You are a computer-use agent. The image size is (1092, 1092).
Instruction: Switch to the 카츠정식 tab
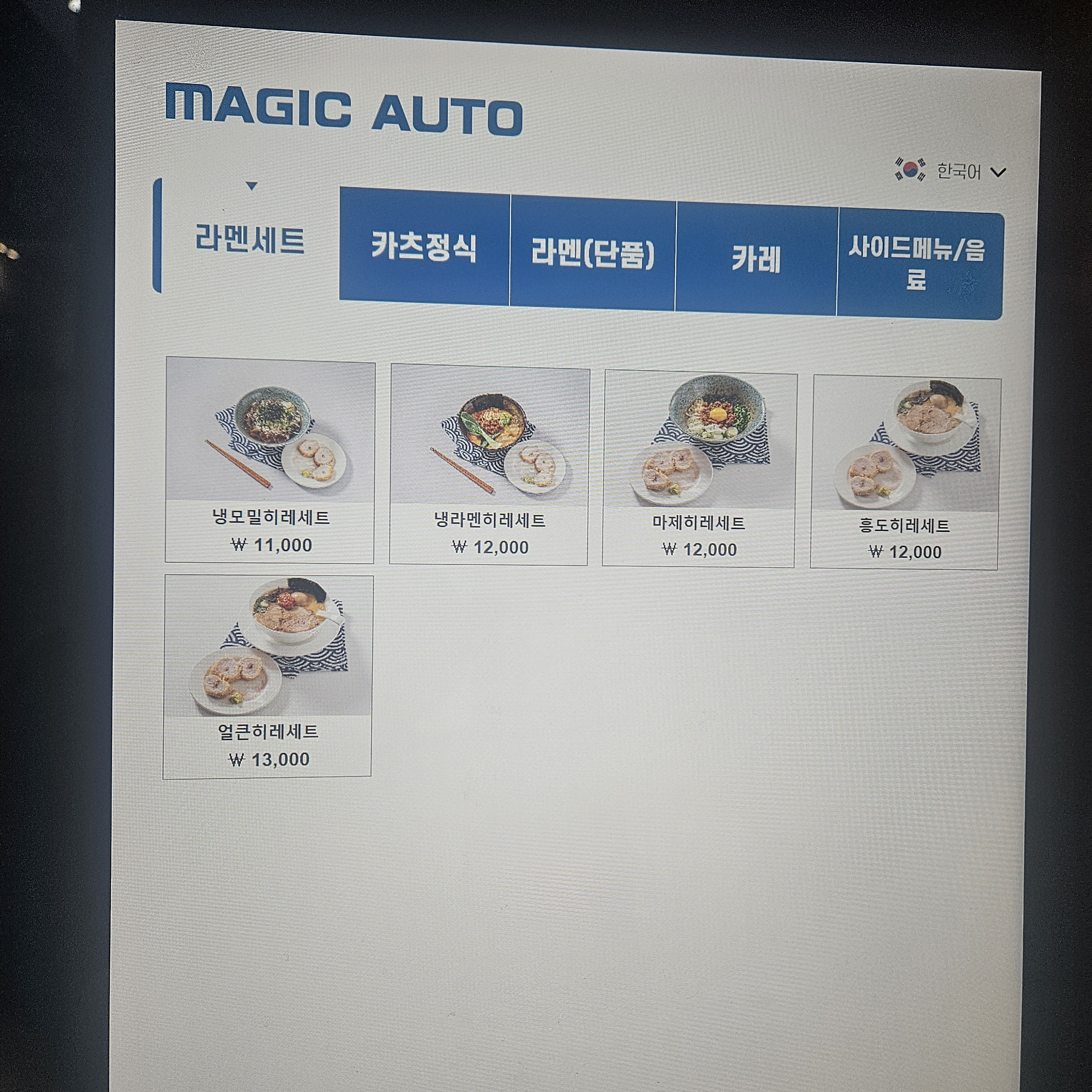(424, 247)
